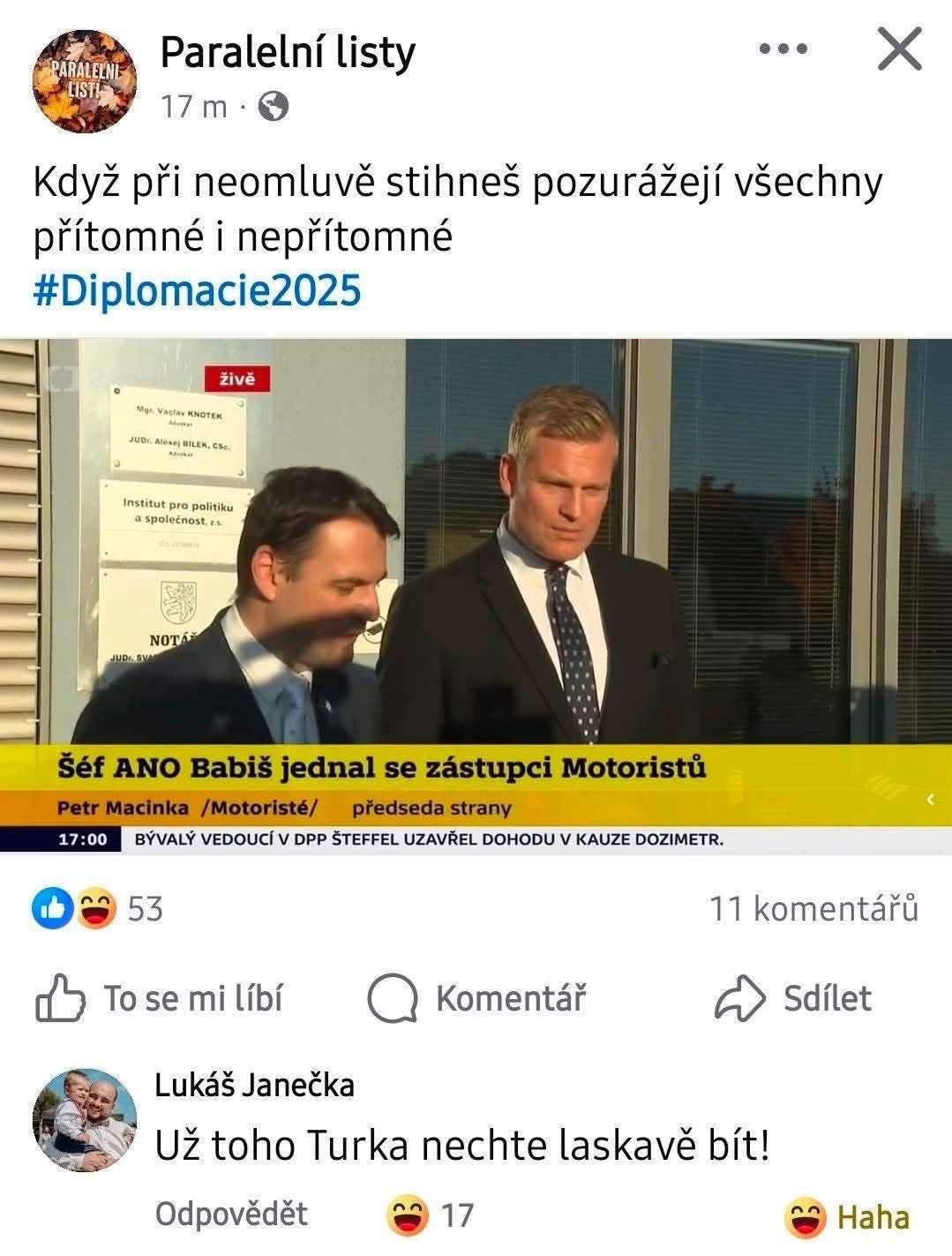Image resolution: width=952 pixels, height=1256 pixels.
Task: See the 17 reactions on Lukáš Janečka's comment
Action: point(431,1215)
